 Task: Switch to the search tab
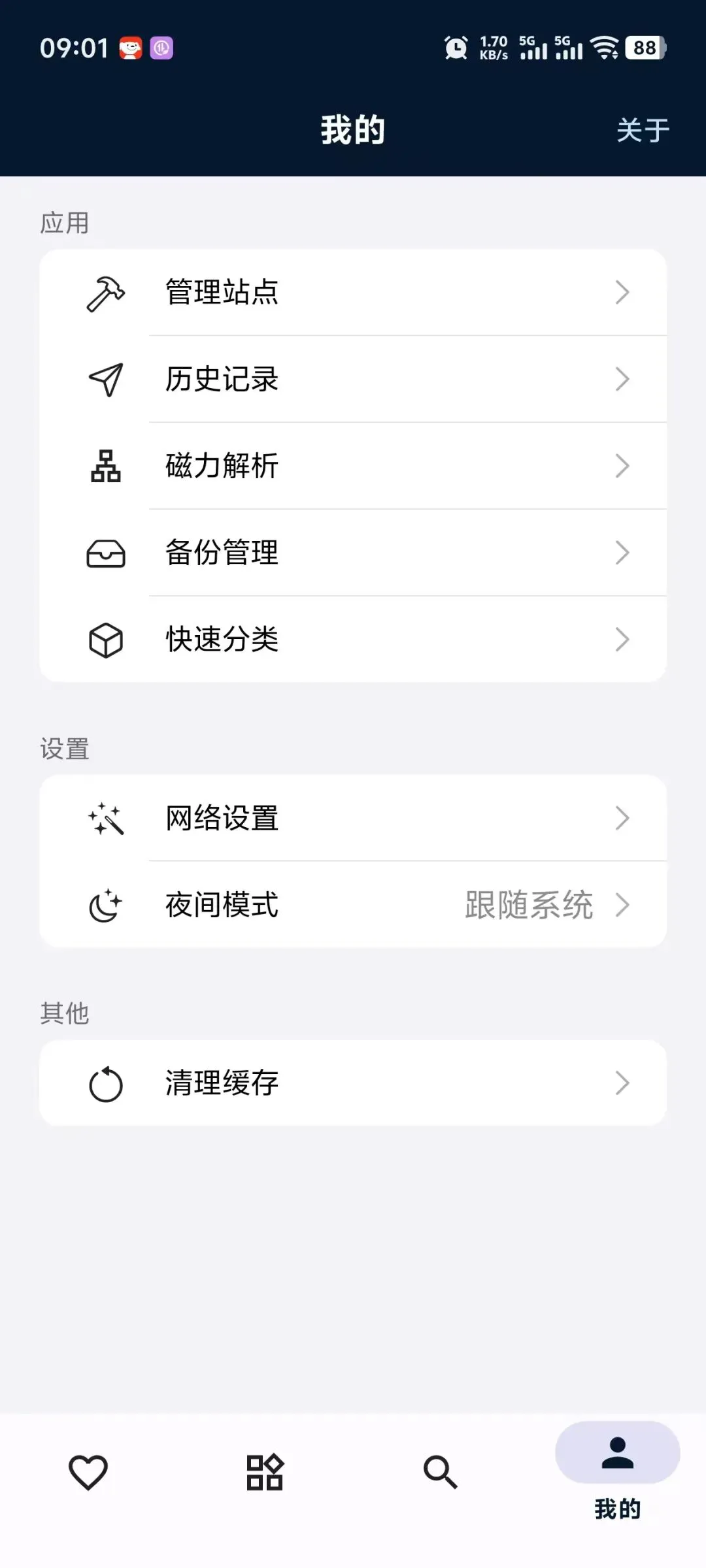point(441,1473)
